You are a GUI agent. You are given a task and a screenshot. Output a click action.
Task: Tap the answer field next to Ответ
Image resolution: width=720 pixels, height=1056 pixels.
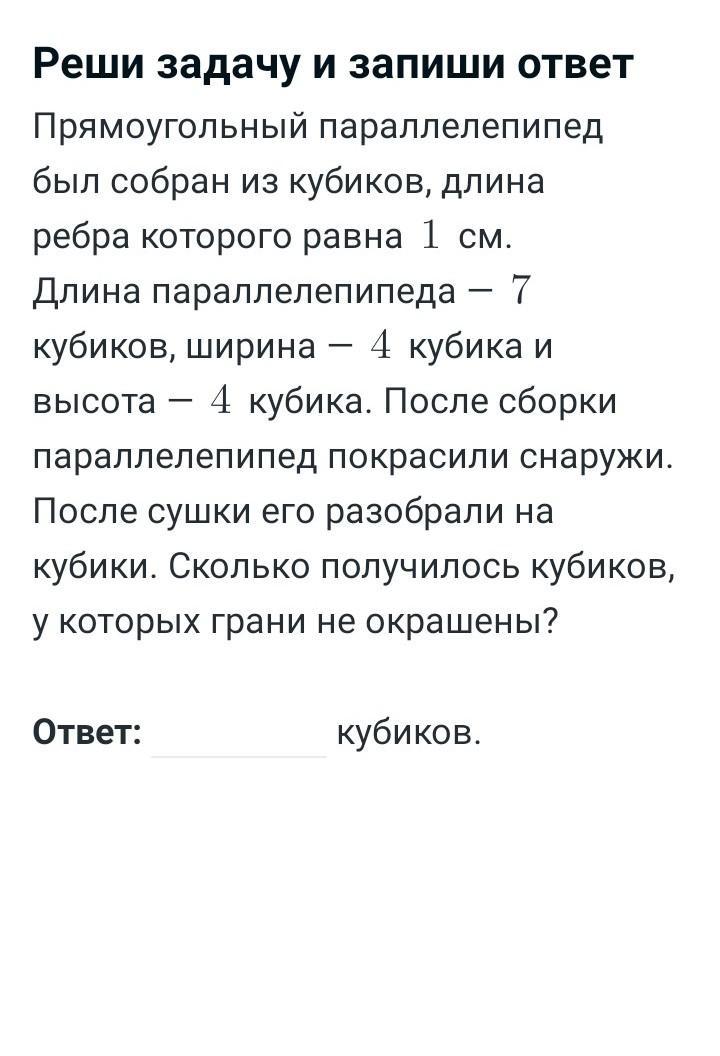point(239,734)
